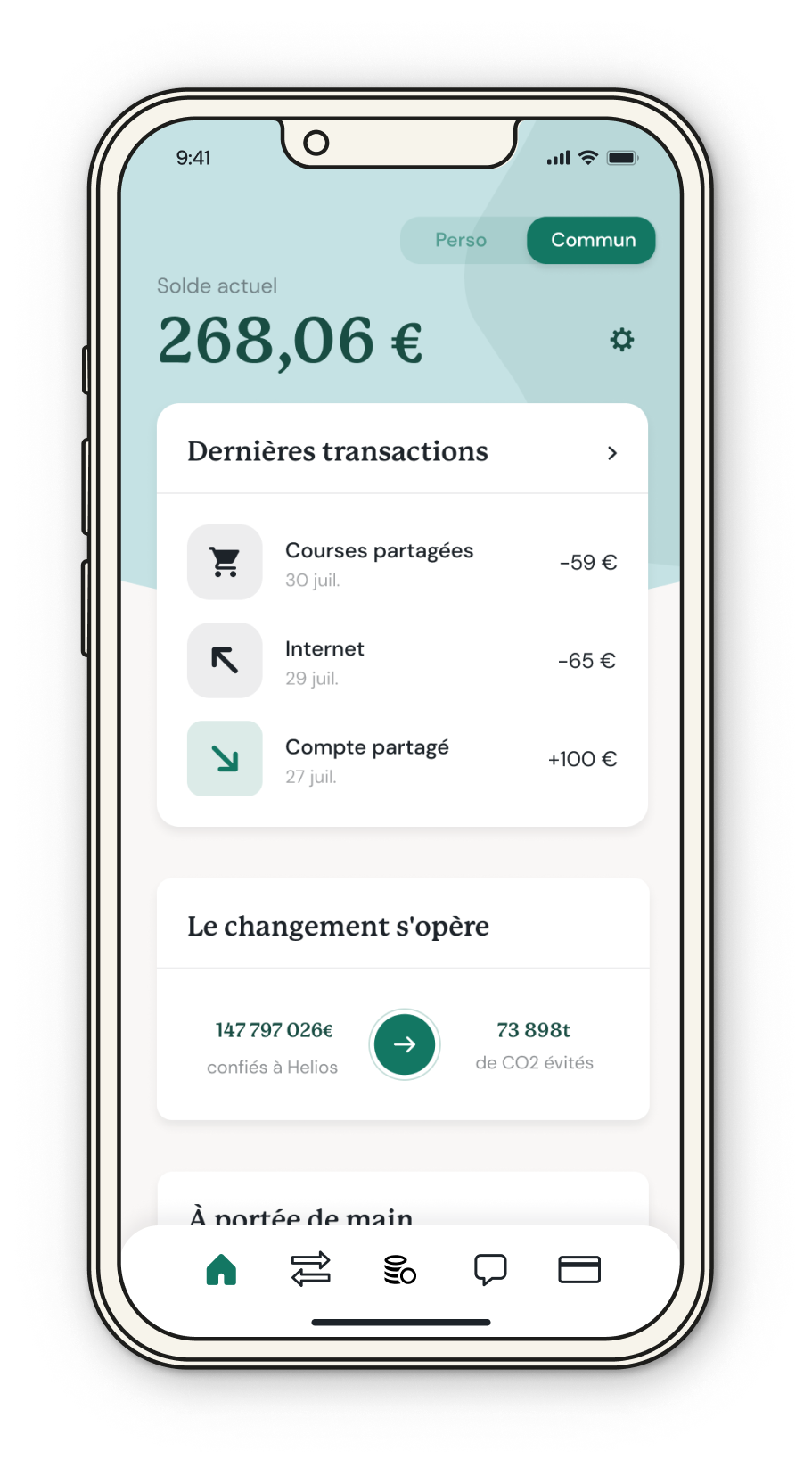View the Internet transaction details

click(x=402, y=661)
